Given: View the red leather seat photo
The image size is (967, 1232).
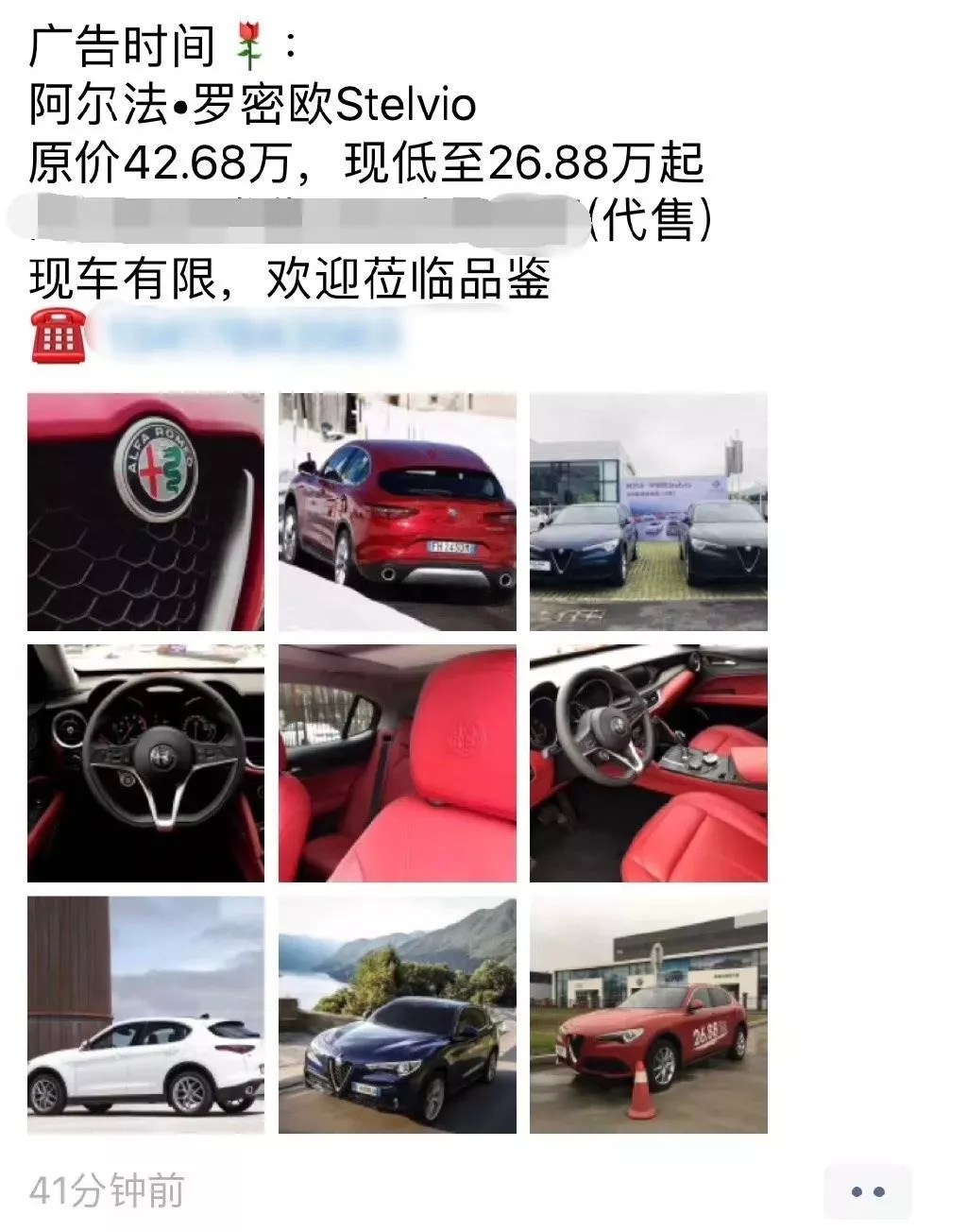Looking at the screenshot, I should (397, 763).
